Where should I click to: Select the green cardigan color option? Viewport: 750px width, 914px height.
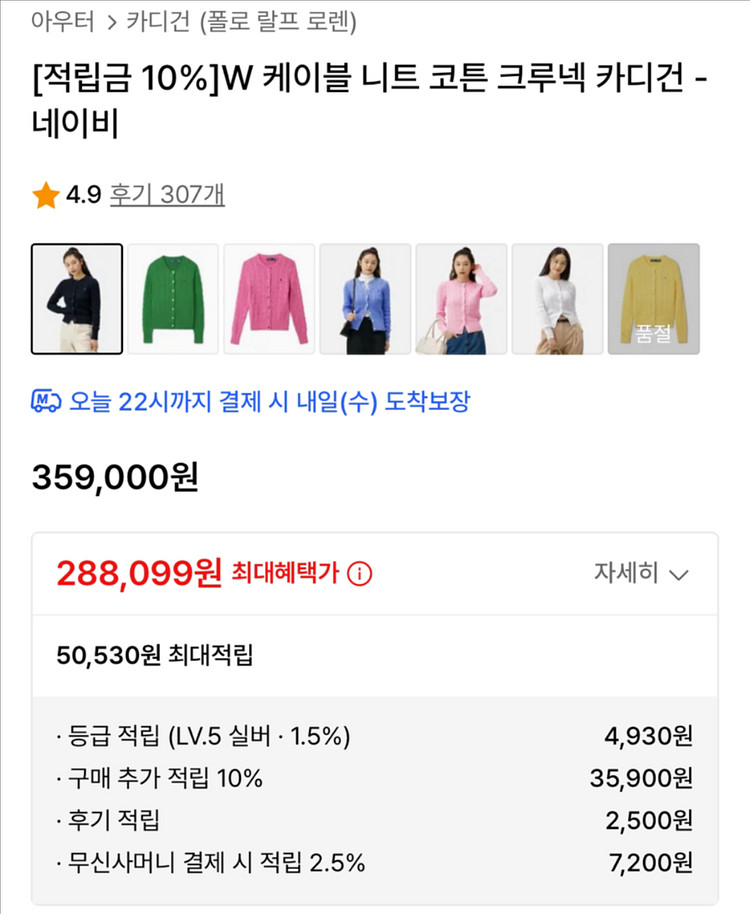pos(174,298)
